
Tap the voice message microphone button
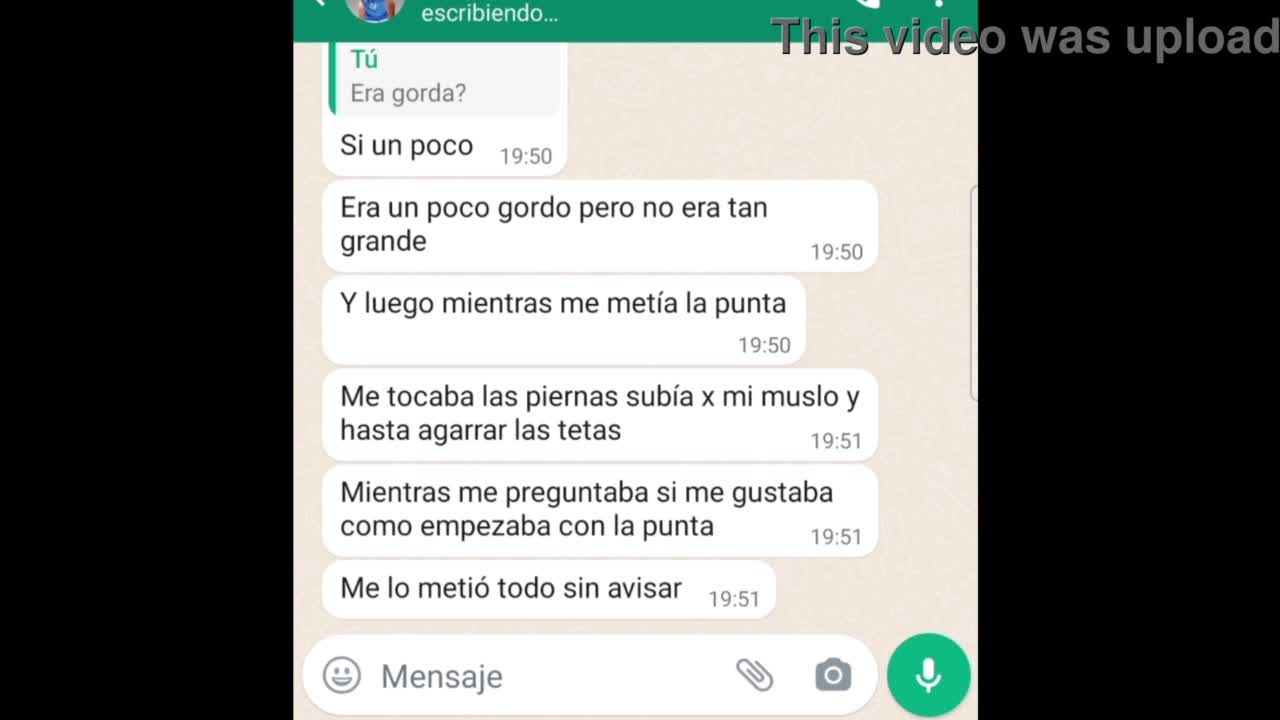click(x=928, y=675)
